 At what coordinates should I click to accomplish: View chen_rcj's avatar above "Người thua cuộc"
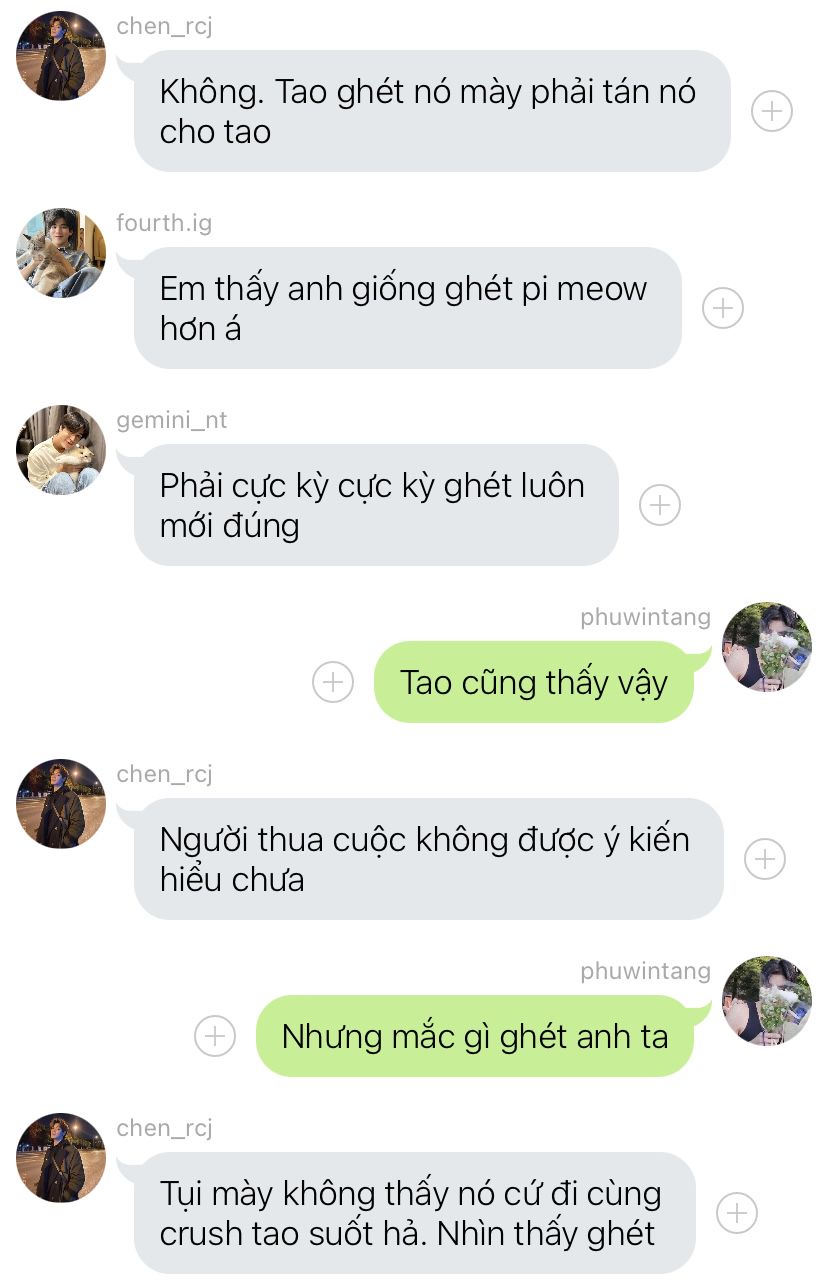pos(61,804)
